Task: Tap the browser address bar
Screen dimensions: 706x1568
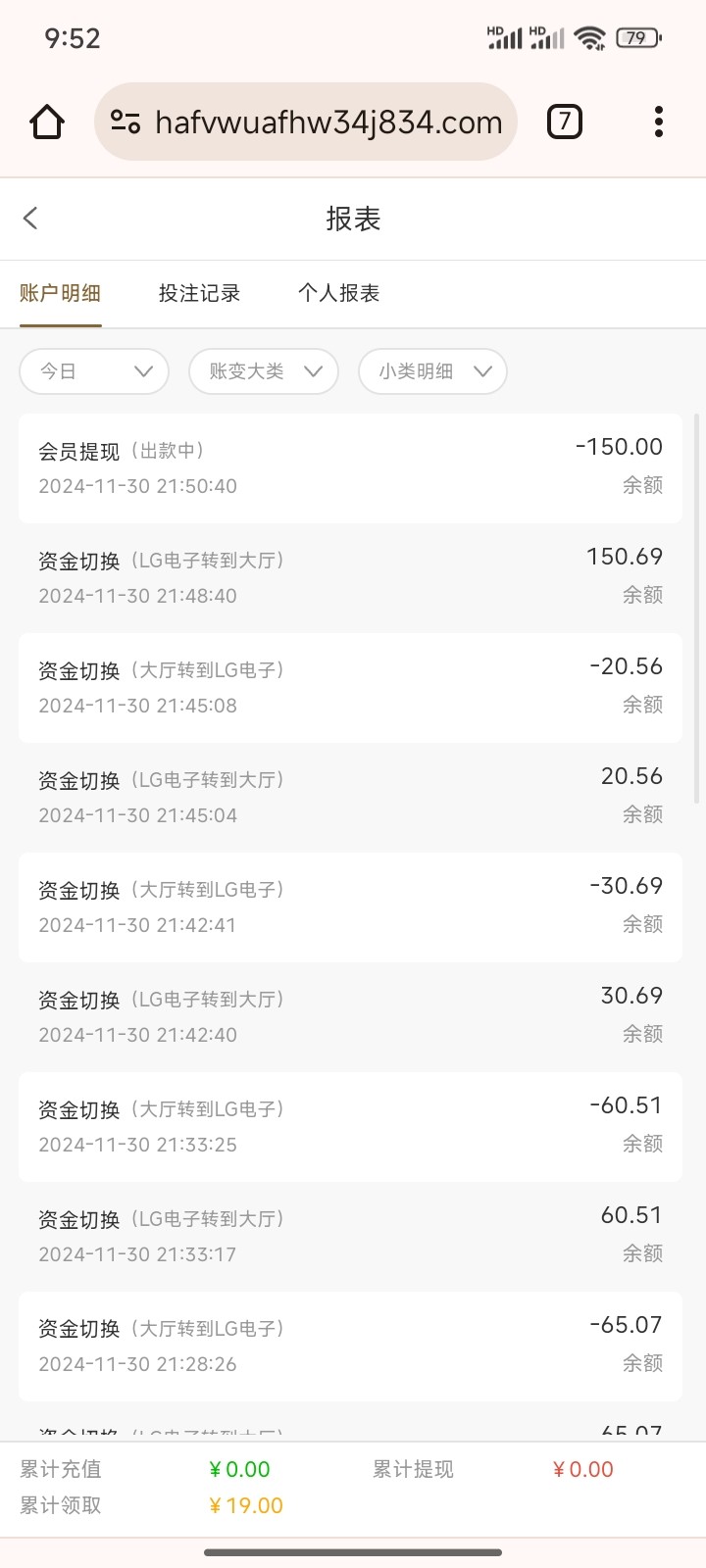Action: (x=306, y=122)
